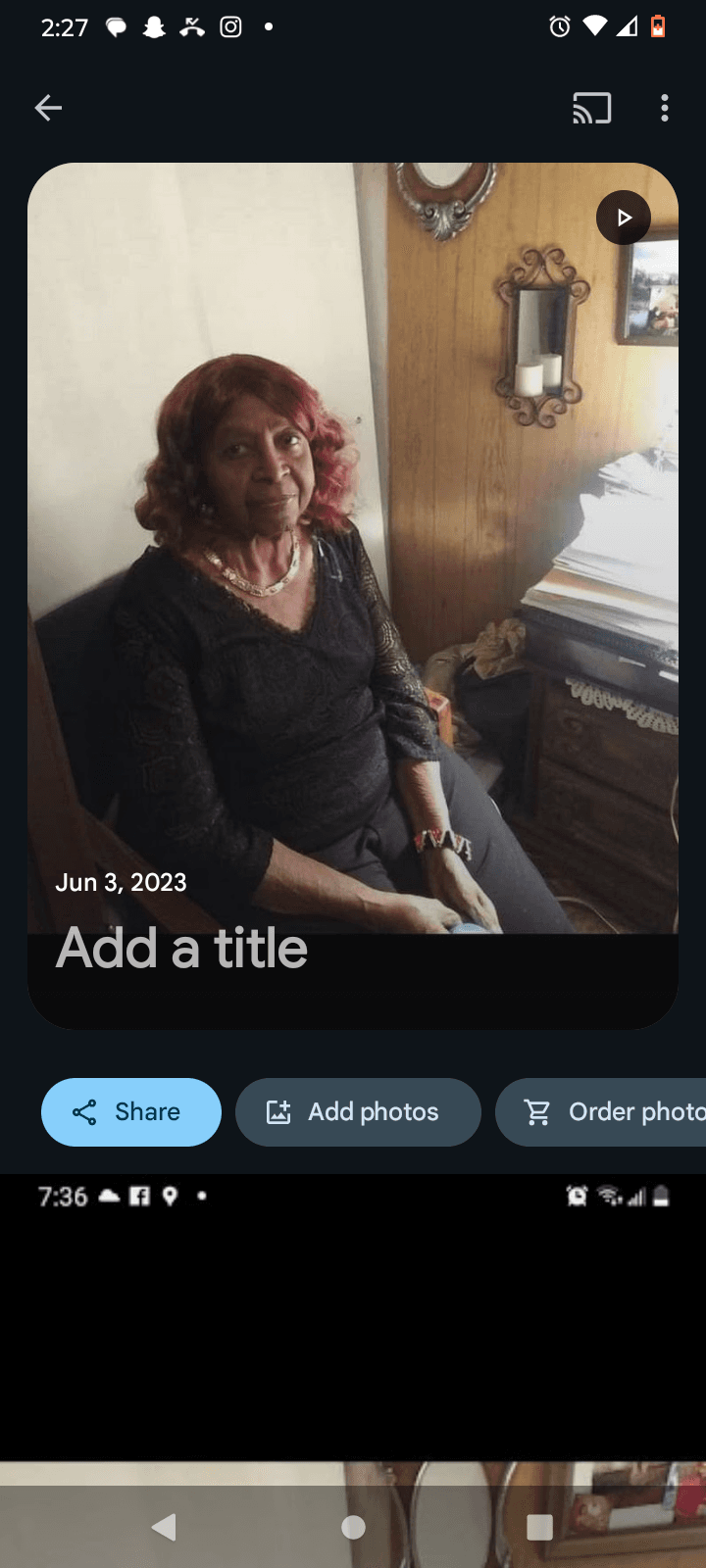Tap the system back button
Viewport: 706px width, 1568px height.
pos(165,1527)
